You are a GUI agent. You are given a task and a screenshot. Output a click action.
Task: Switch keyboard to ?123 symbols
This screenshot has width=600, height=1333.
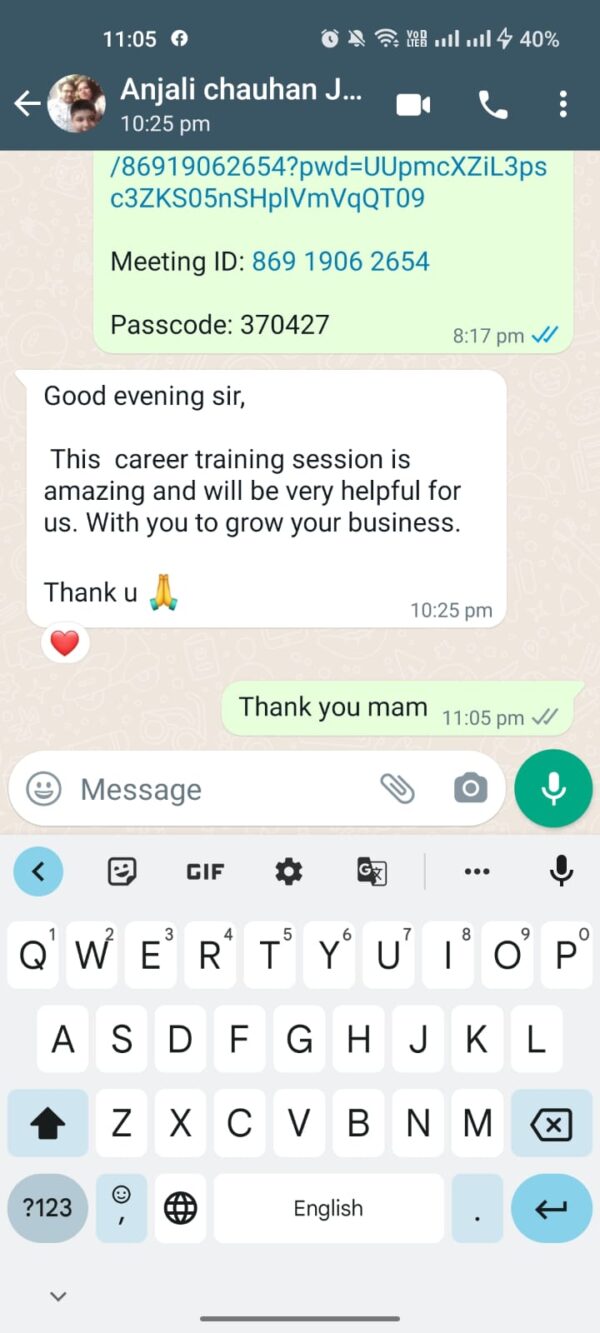click(x=47, y=1208)
